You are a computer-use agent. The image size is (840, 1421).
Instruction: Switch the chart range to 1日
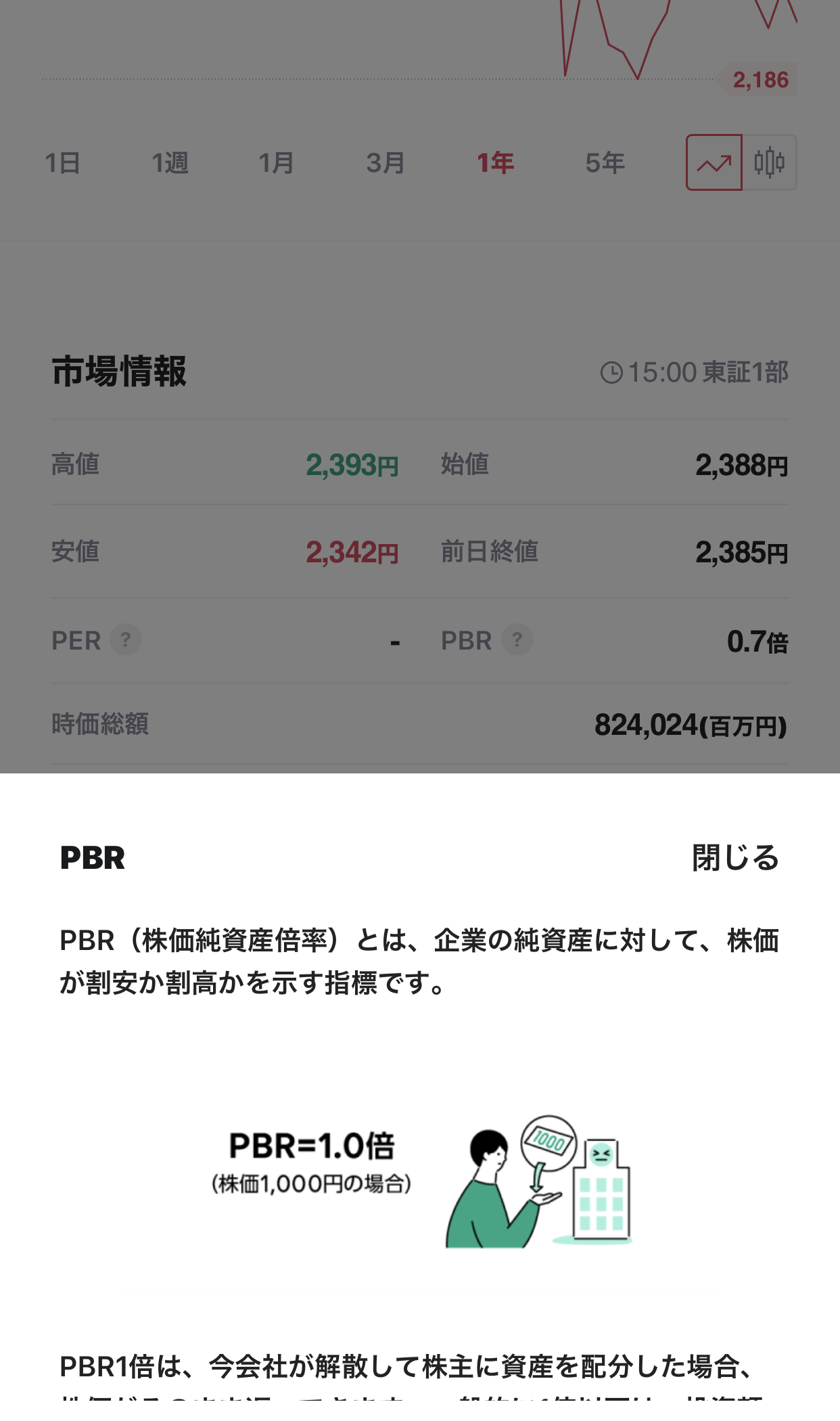[x=63, y=163]
